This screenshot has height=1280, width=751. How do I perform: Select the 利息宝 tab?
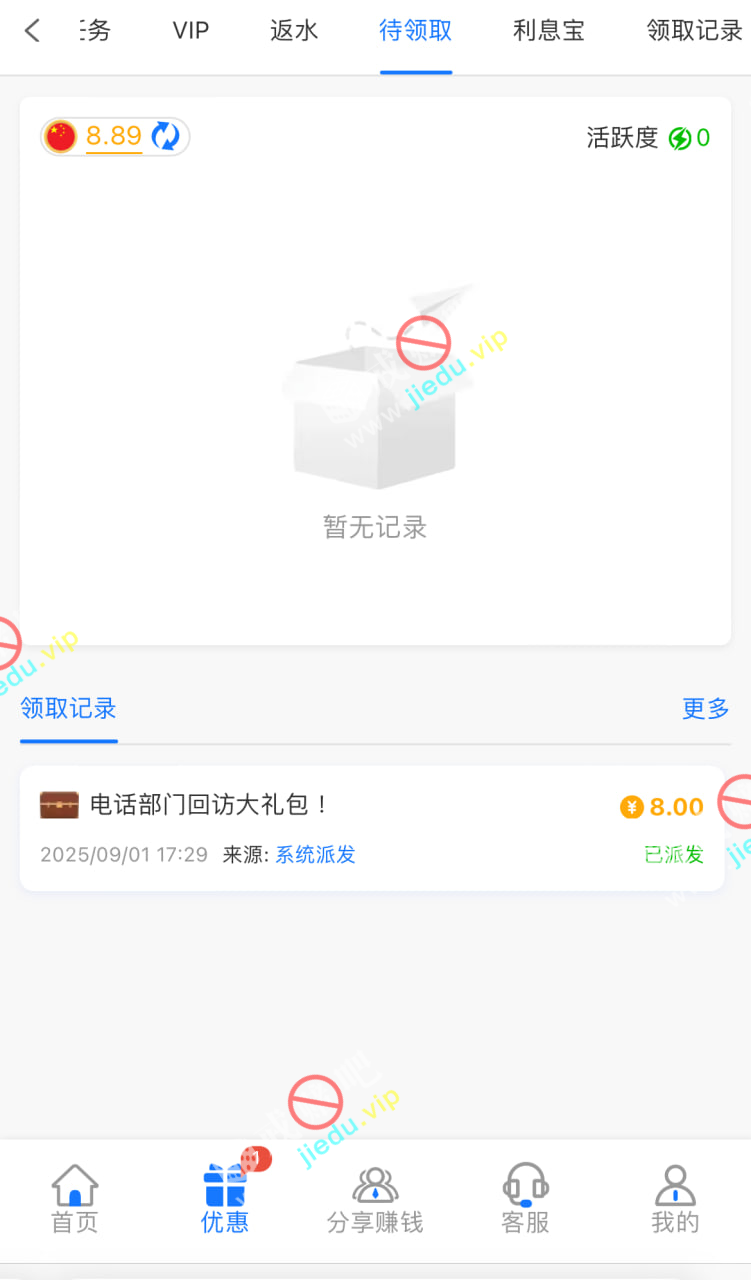(x=548, y=31)
